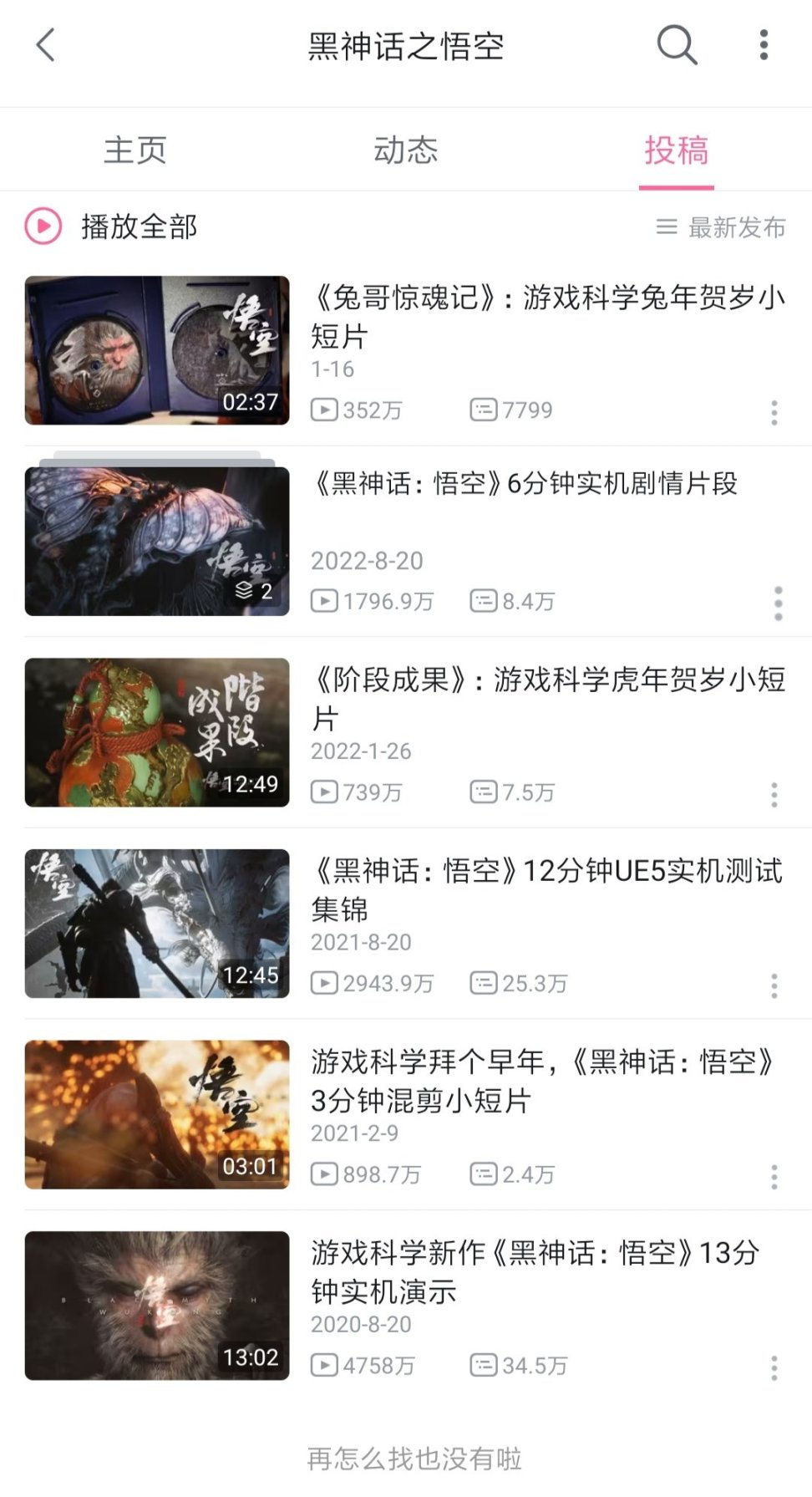Switch to the 动态 tab
The width and height of the screenshot is (812, 1497).
point(405,150)
